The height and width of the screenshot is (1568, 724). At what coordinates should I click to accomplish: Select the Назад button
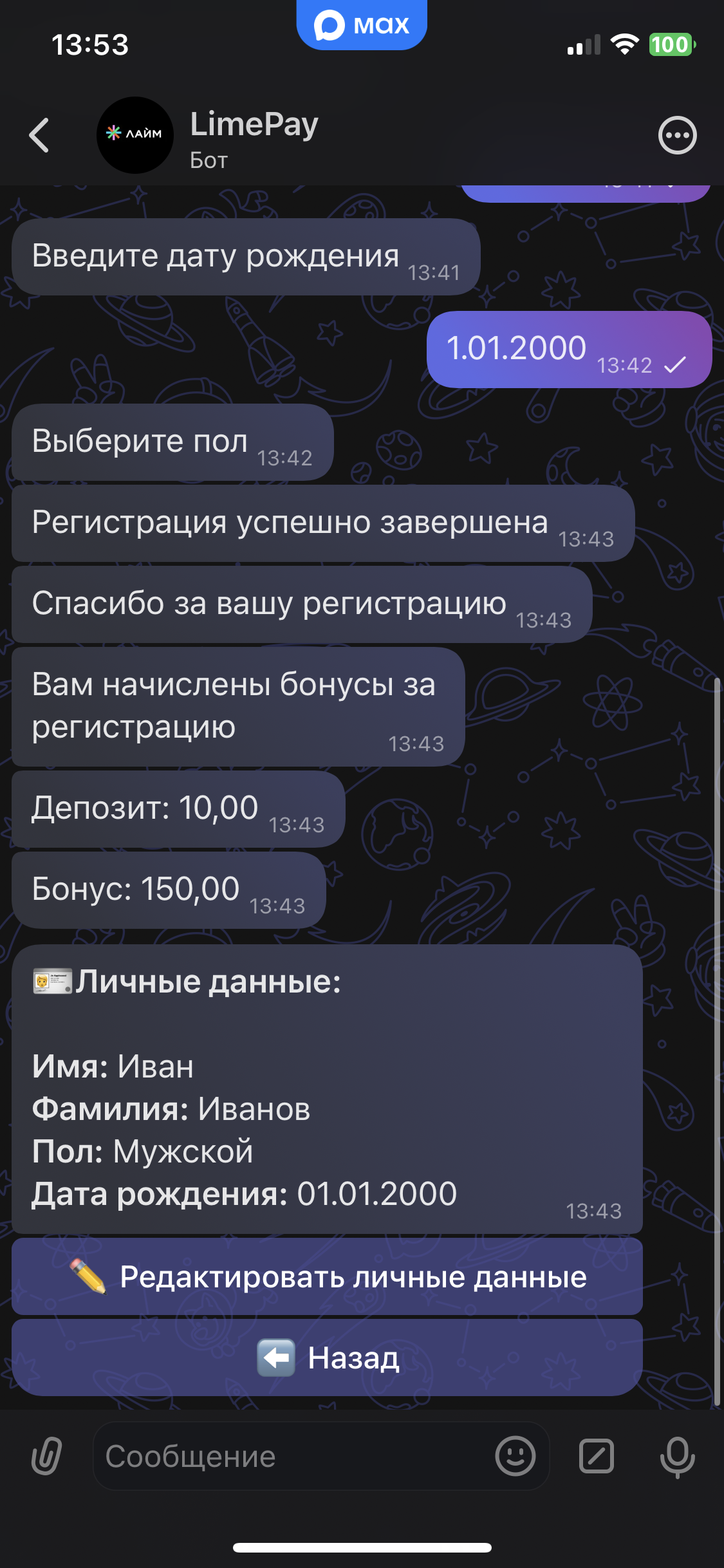pyautogui.click(x=327, y=1358)
